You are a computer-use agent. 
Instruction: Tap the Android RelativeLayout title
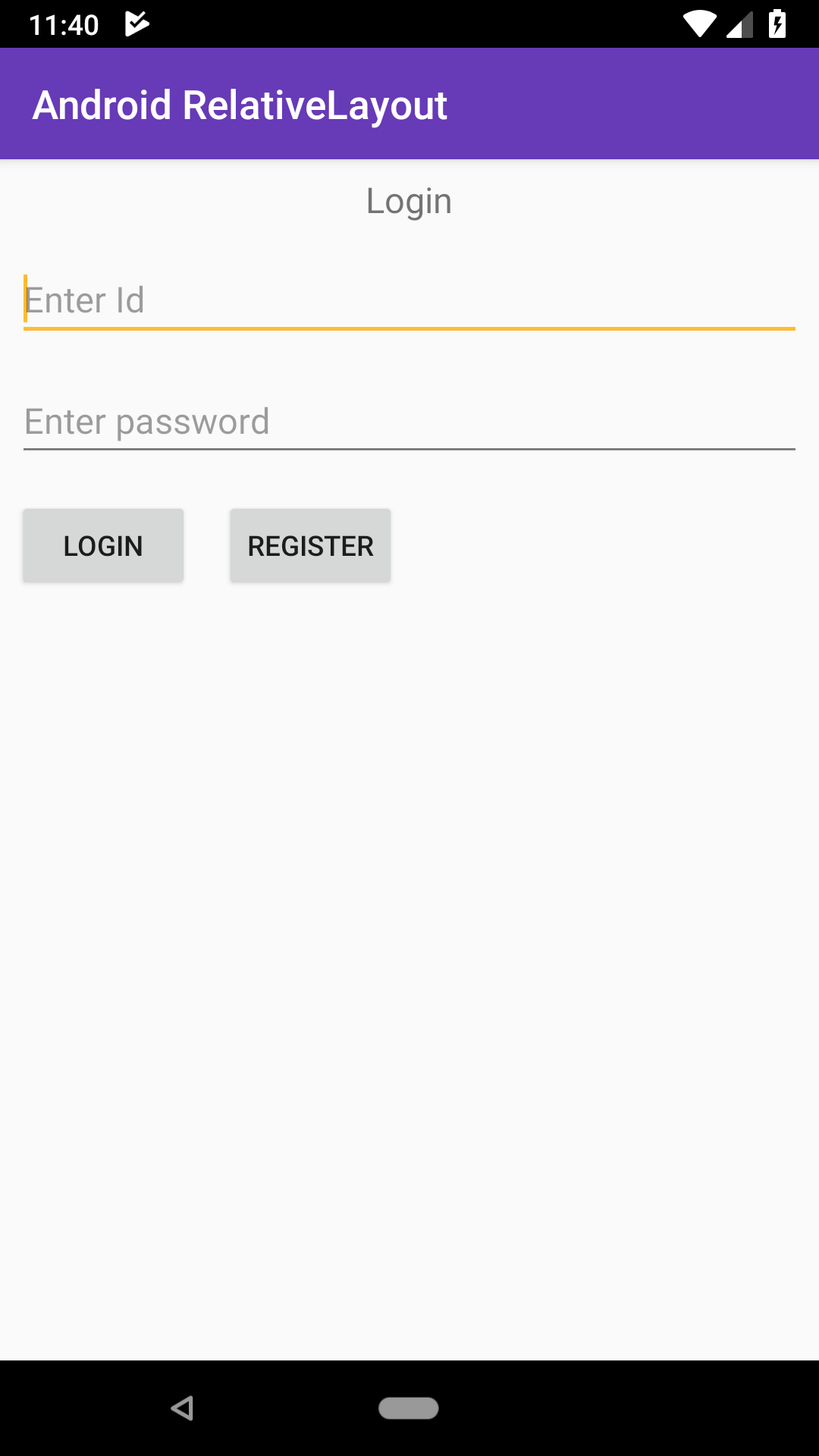coord(240,105)
